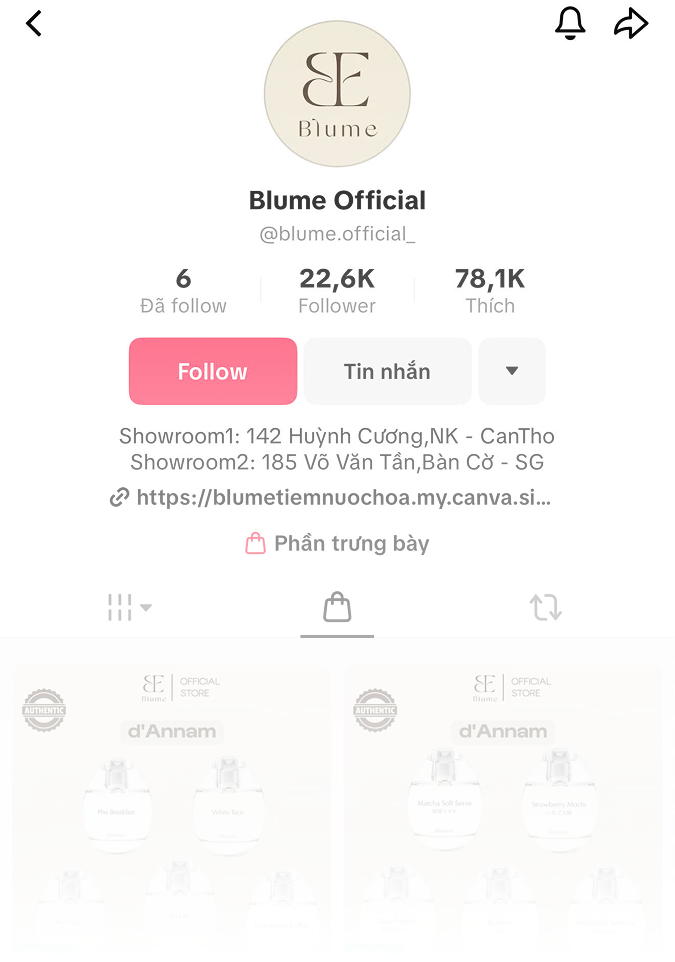Share the Blume Official profile
Image resolution: width=675 pixels, height=962 pixels.
point(631,23)
